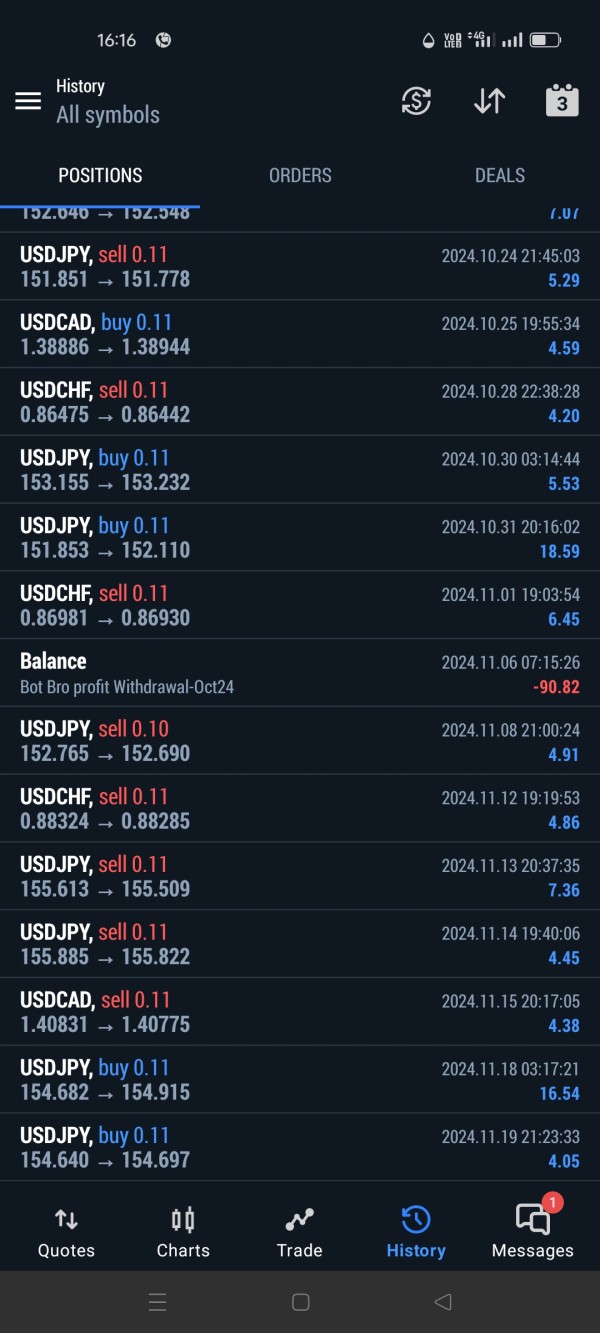Open the USDCAD buy trade from 2024.10.25

(300, 335)
